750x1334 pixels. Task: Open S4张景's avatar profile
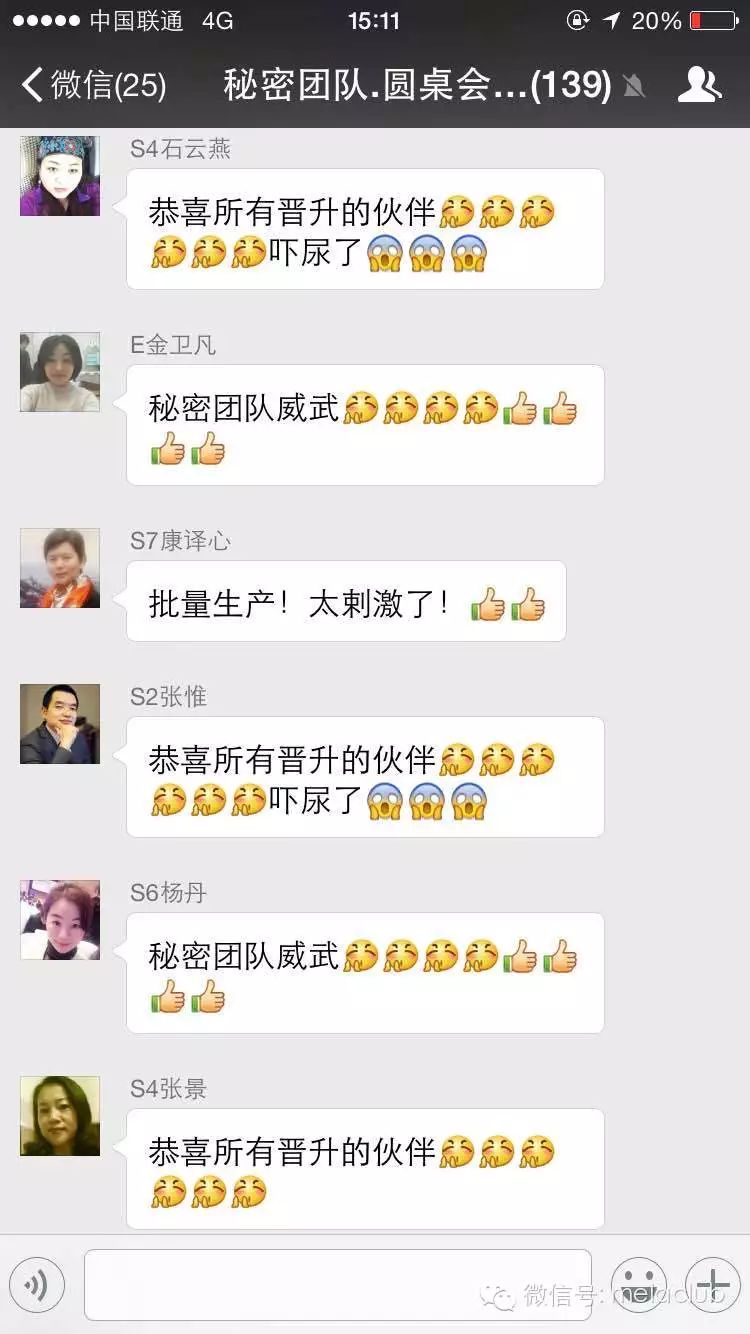click(60, 1116)
